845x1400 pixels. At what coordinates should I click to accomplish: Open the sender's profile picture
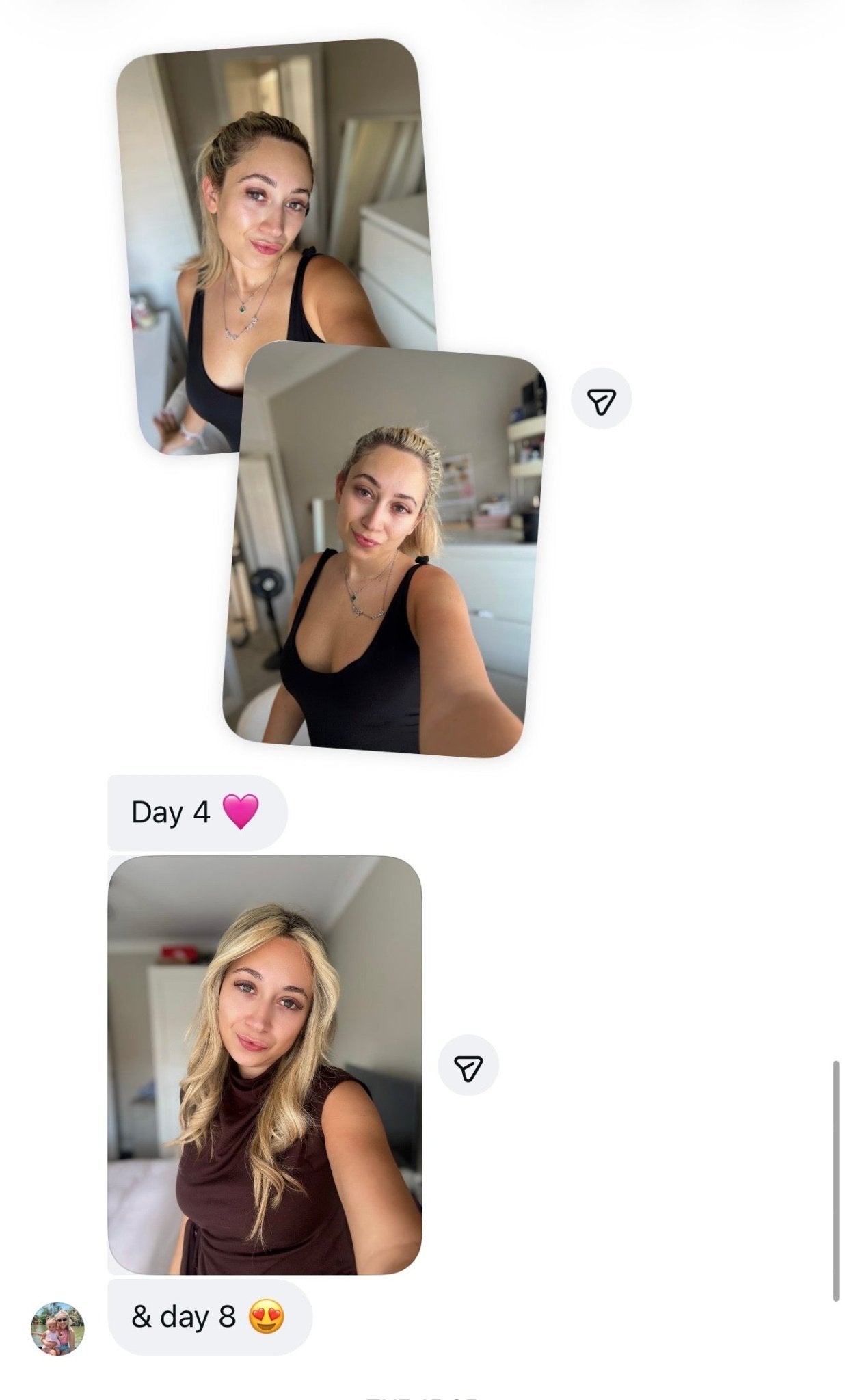point(57,1328)
